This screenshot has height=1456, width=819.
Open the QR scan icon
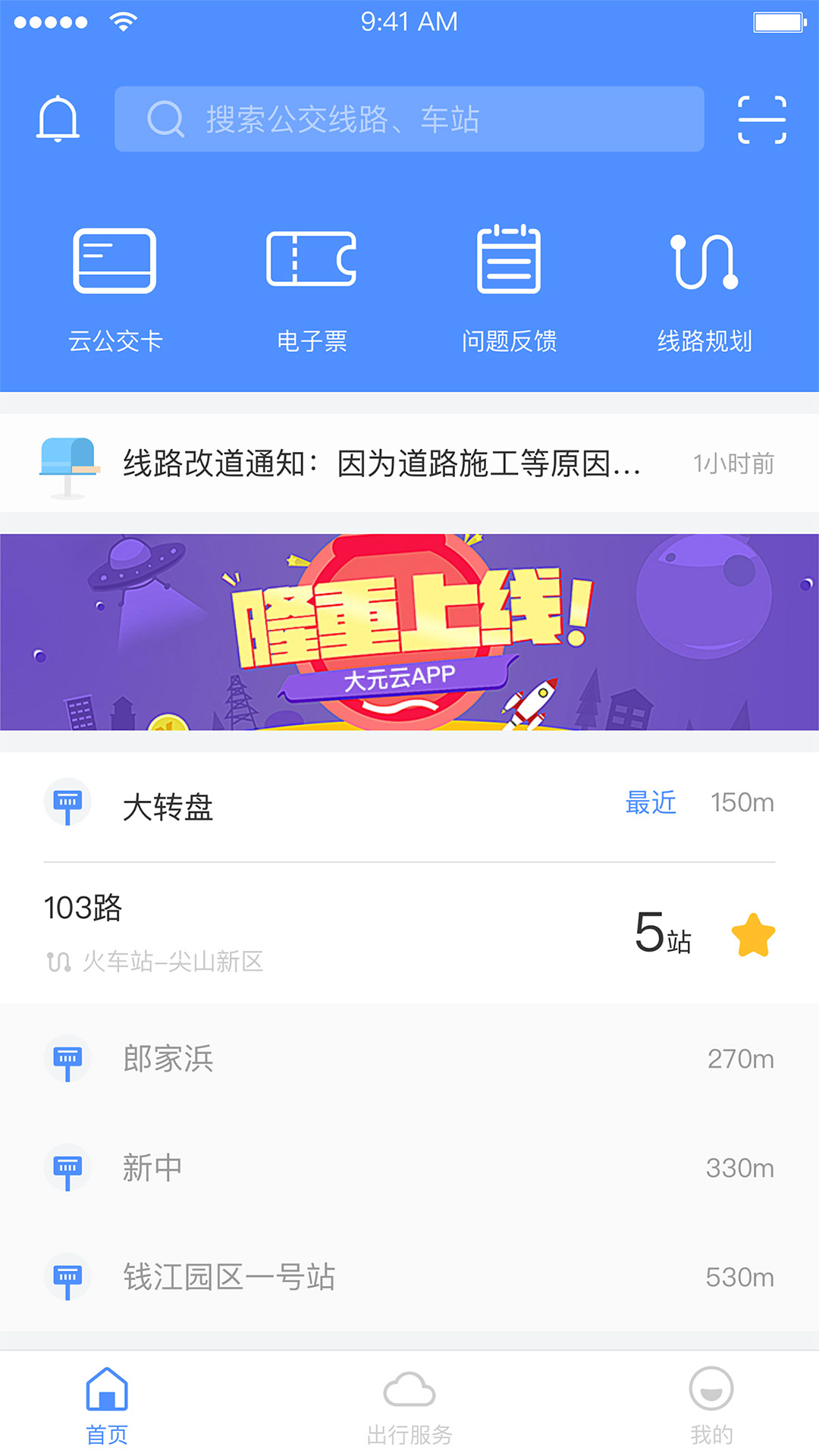[x=761, y=120]
